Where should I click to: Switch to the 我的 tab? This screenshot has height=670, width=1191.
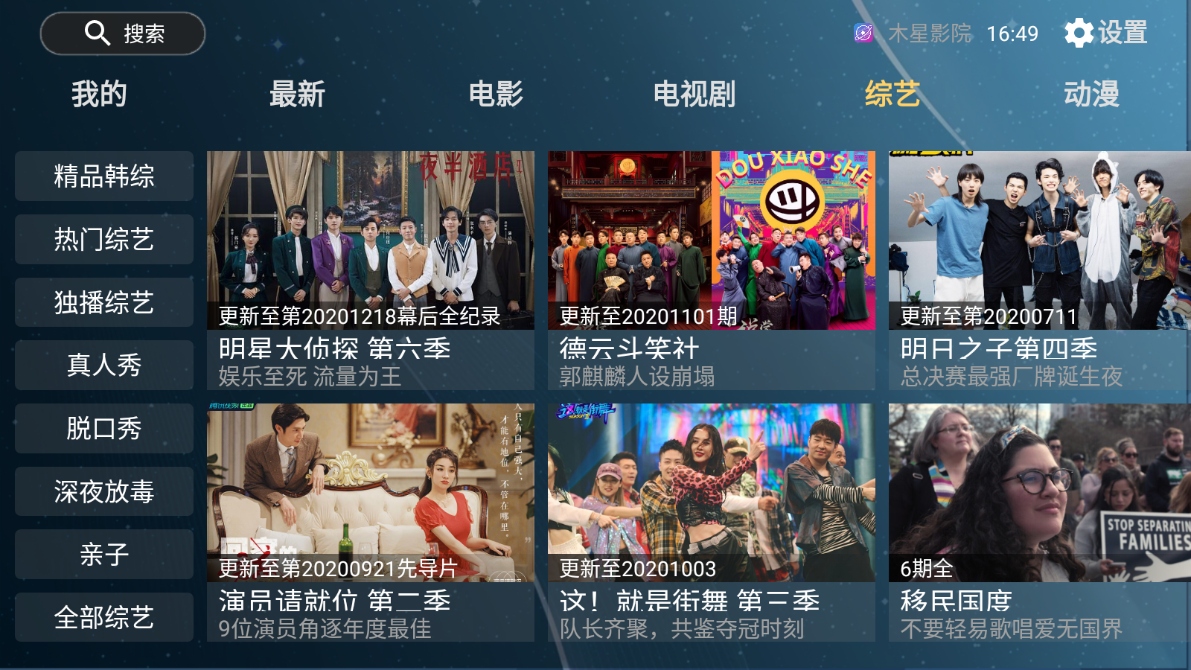[99, 94]
